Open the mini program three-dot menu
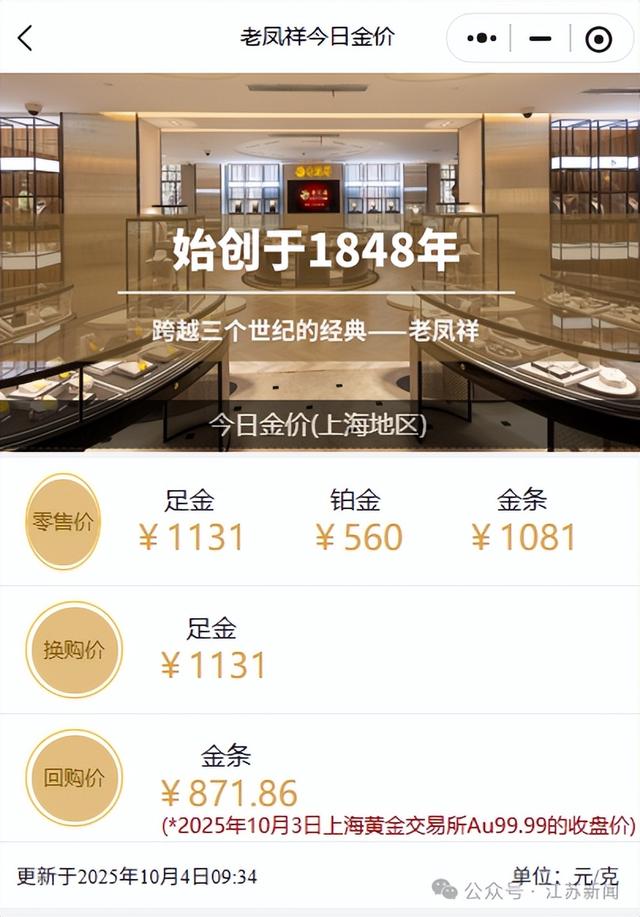 click(481, 38)
